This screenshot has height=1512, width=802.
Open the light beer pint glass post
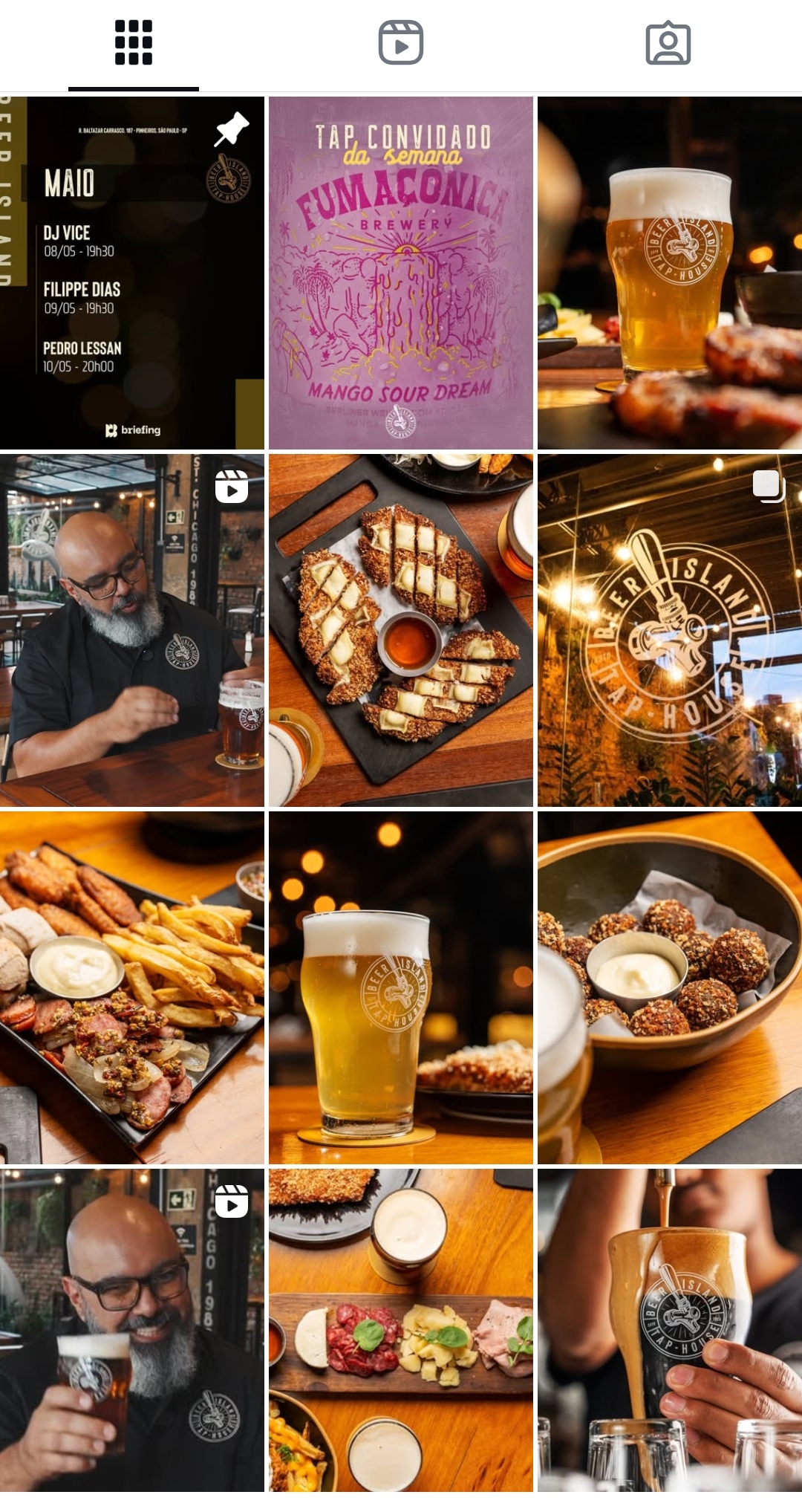pyautogui.click(x=401, y=987)
